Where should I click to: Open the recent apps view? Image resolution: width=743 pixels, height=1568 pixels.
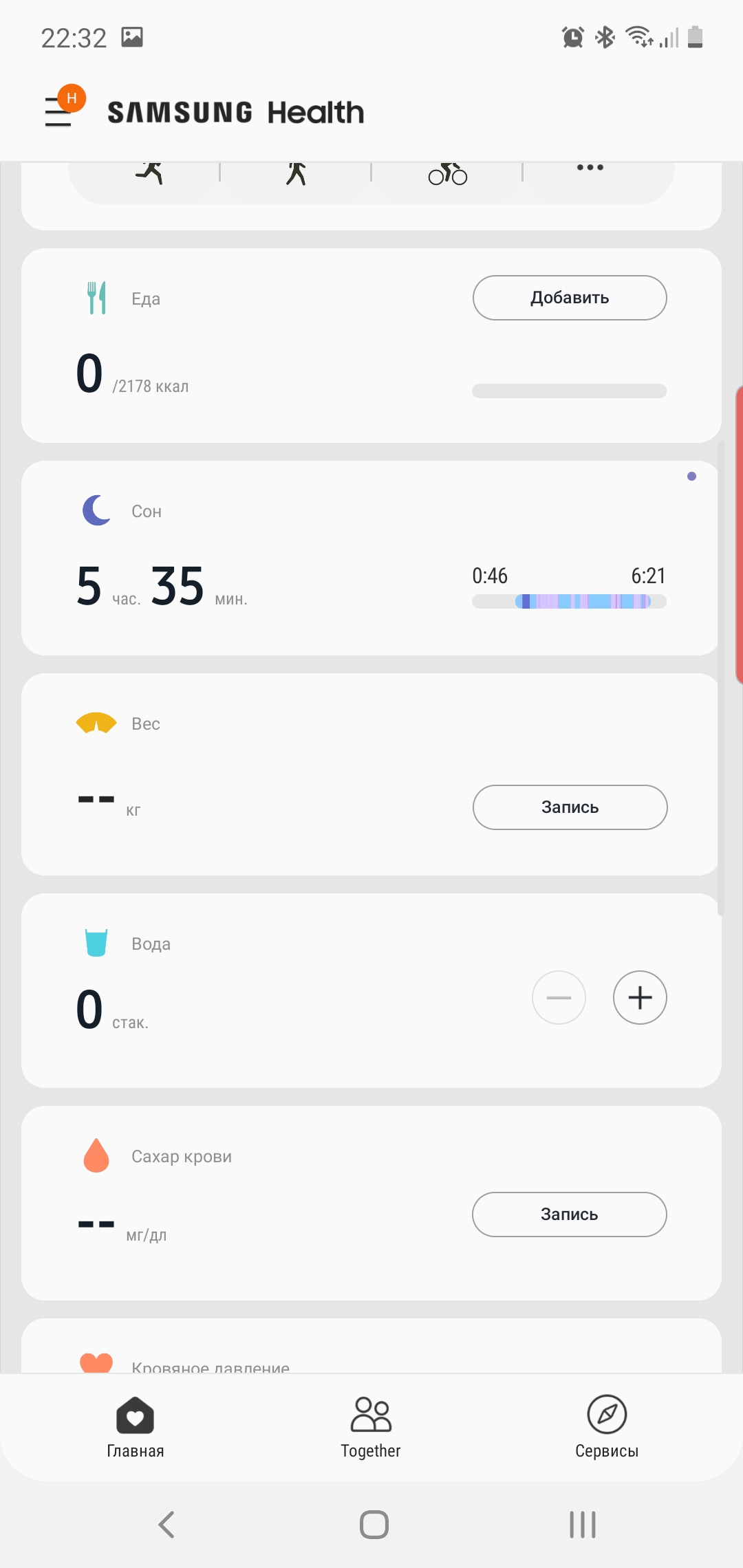coord(582,1525)
